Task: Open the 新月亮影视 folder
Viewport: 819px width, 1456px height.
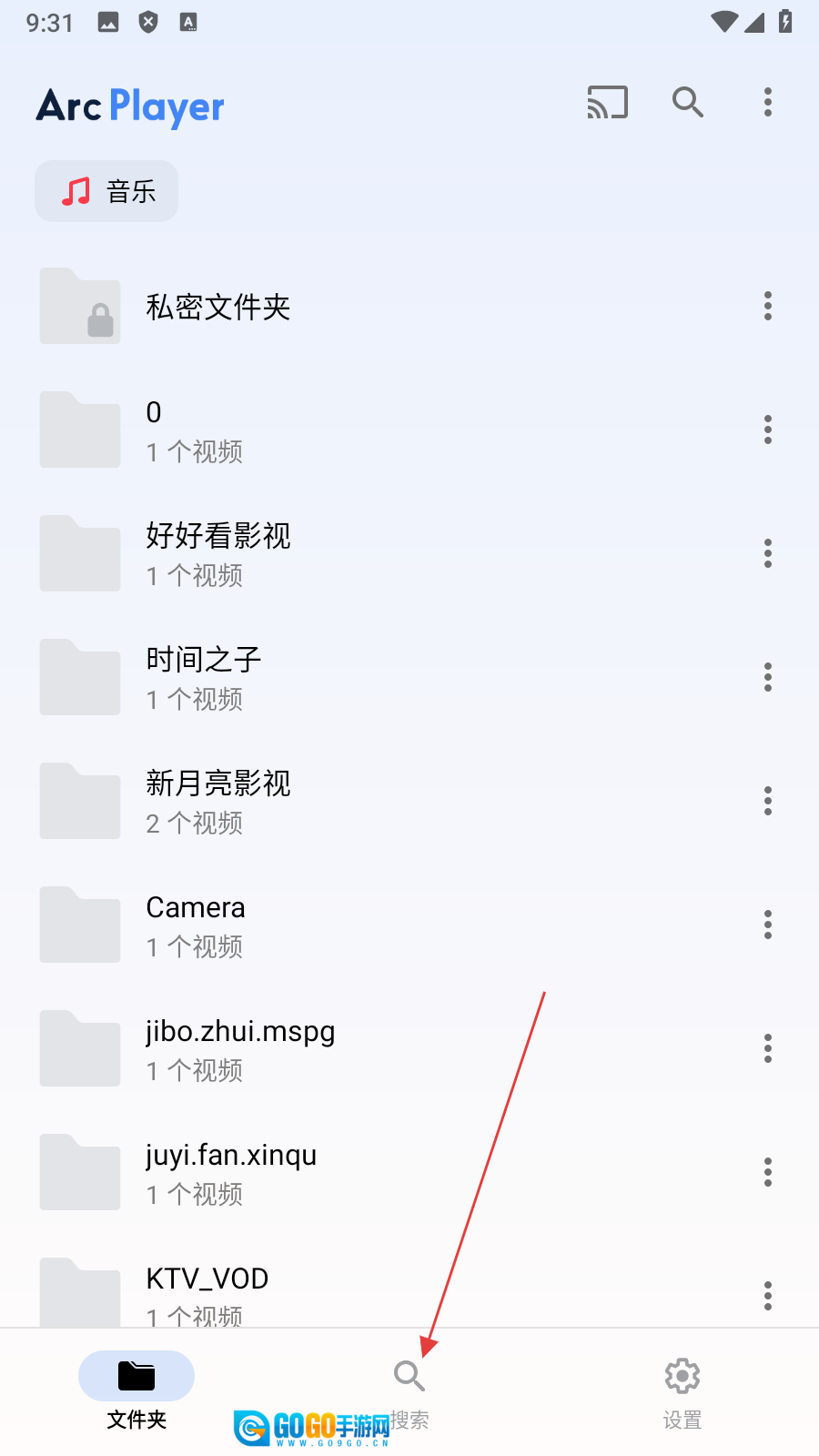Action: (218, 802)
